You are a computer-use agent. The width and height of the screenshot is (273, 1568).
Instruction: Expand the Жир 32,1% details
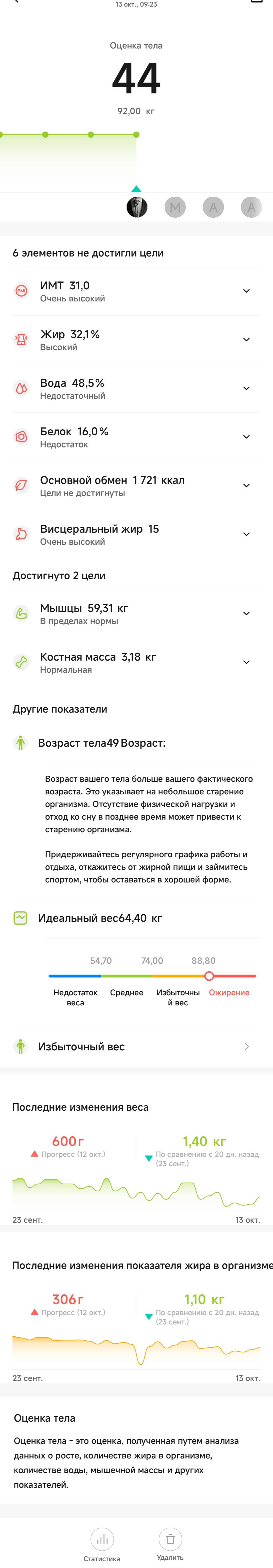[136, 340]
